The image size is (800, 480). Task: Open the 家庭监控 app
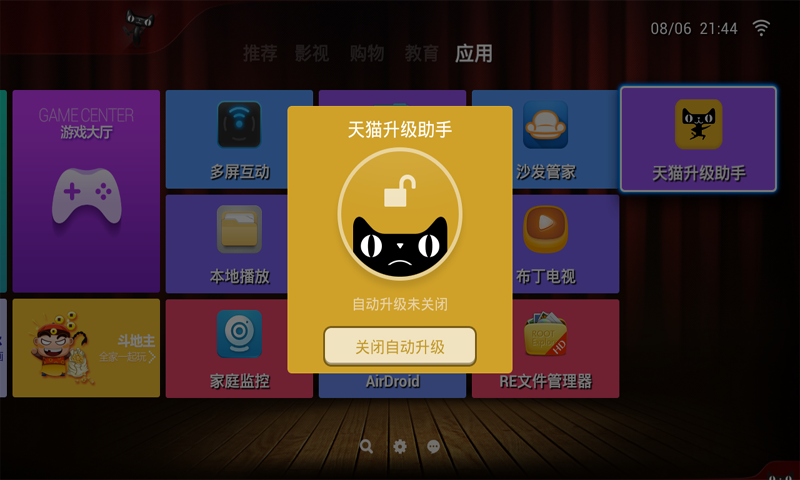coord(239,348)
